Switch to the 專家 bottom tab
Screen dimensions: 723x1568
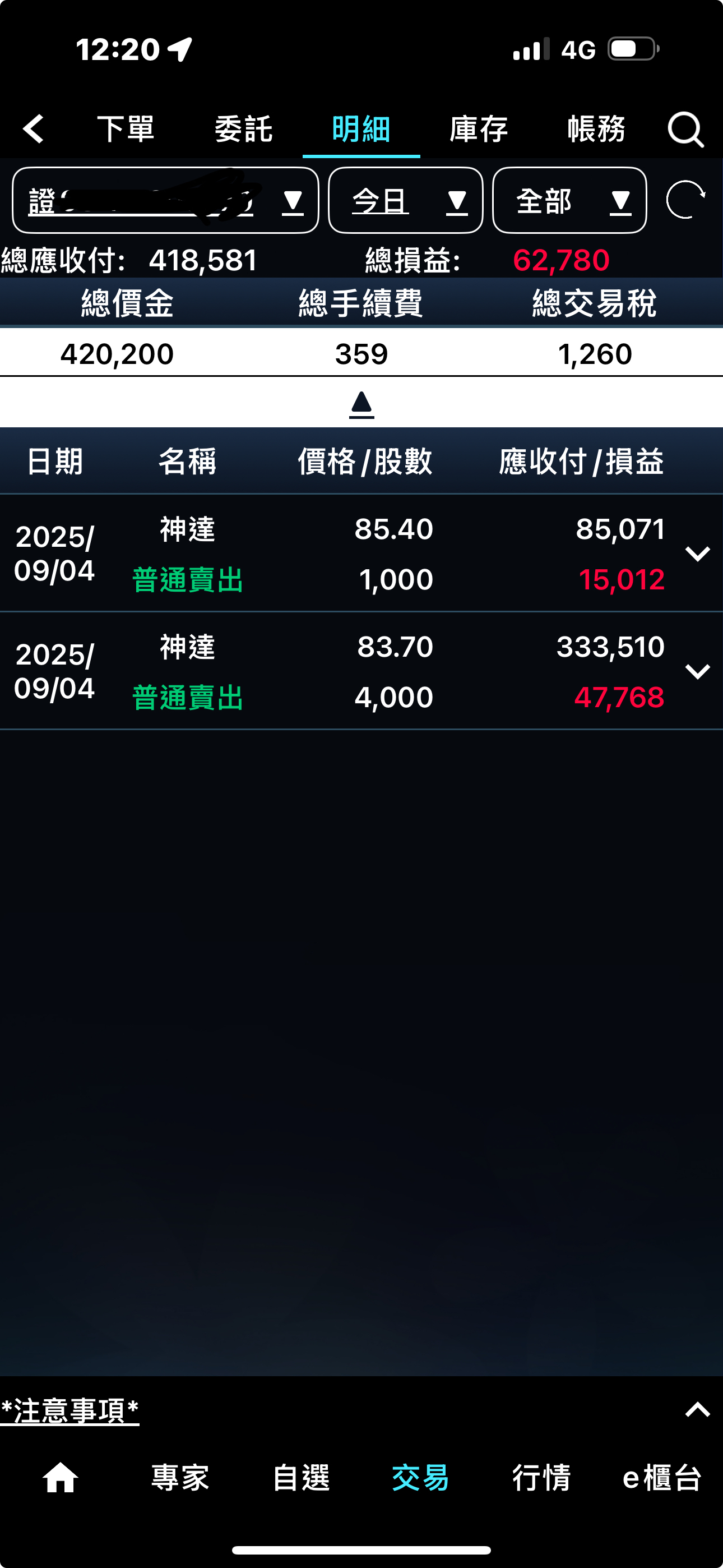click(x=180, y=1477)
